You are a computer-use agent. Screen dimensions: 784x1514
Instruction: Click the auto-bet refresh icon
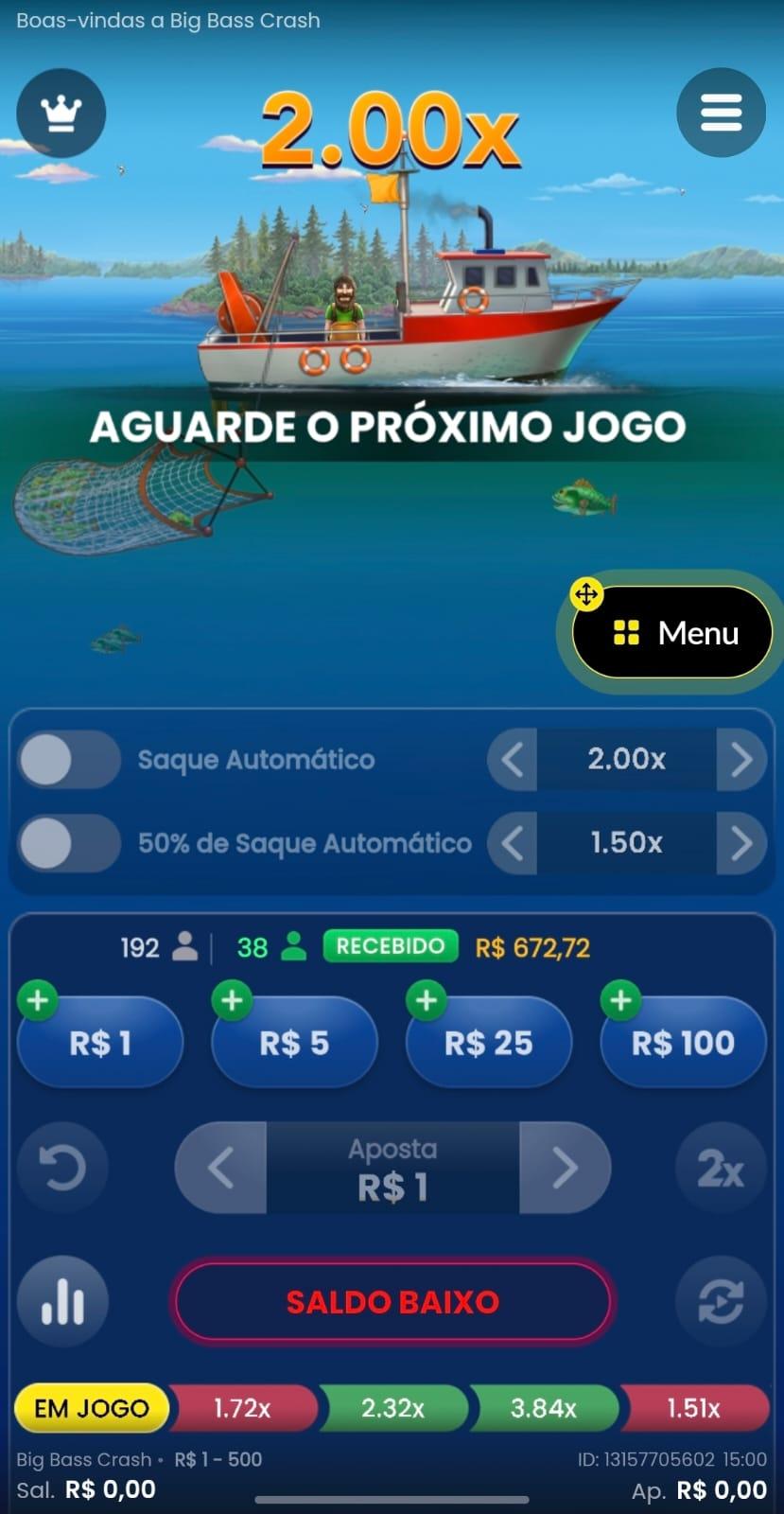click(721, 1301)
